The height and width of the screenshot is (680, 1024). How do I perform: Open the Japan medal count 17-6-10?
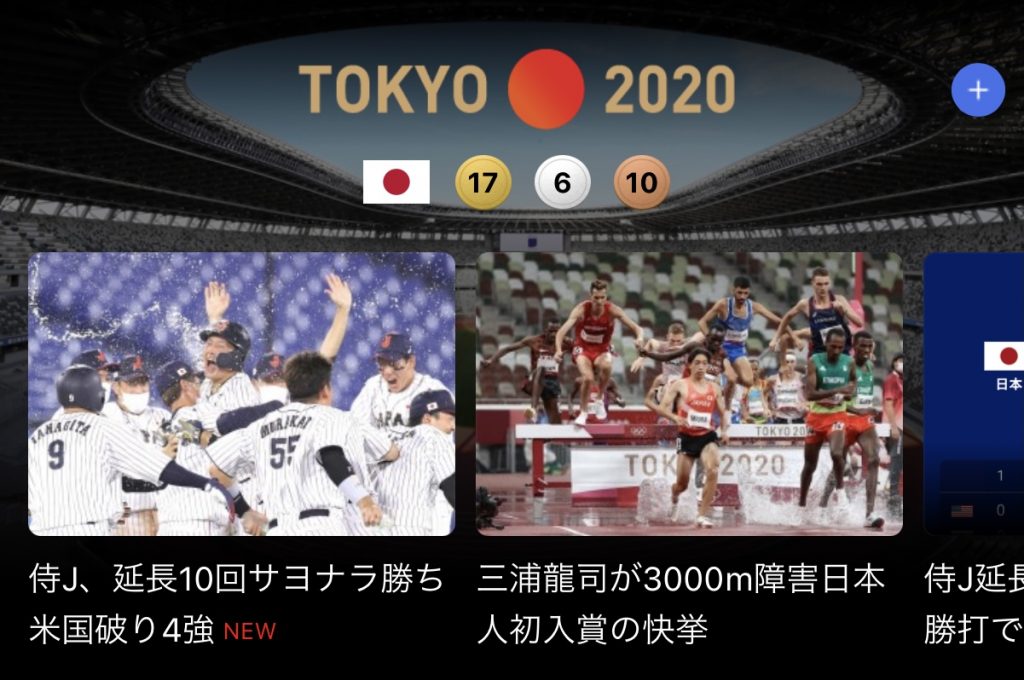(x=516, y=183)
